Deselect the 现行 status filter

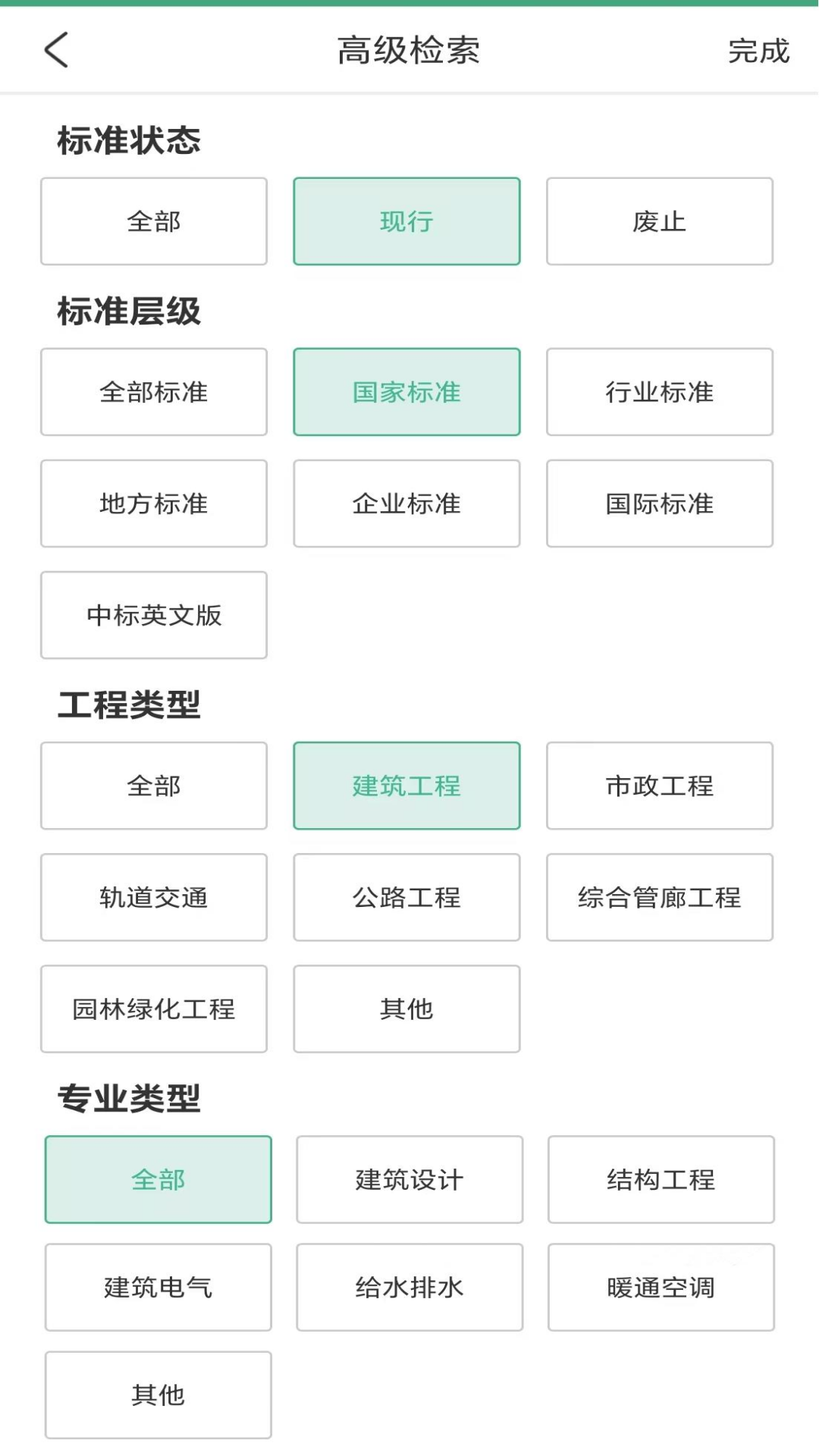pyautogui.click(x=406, y=221)
